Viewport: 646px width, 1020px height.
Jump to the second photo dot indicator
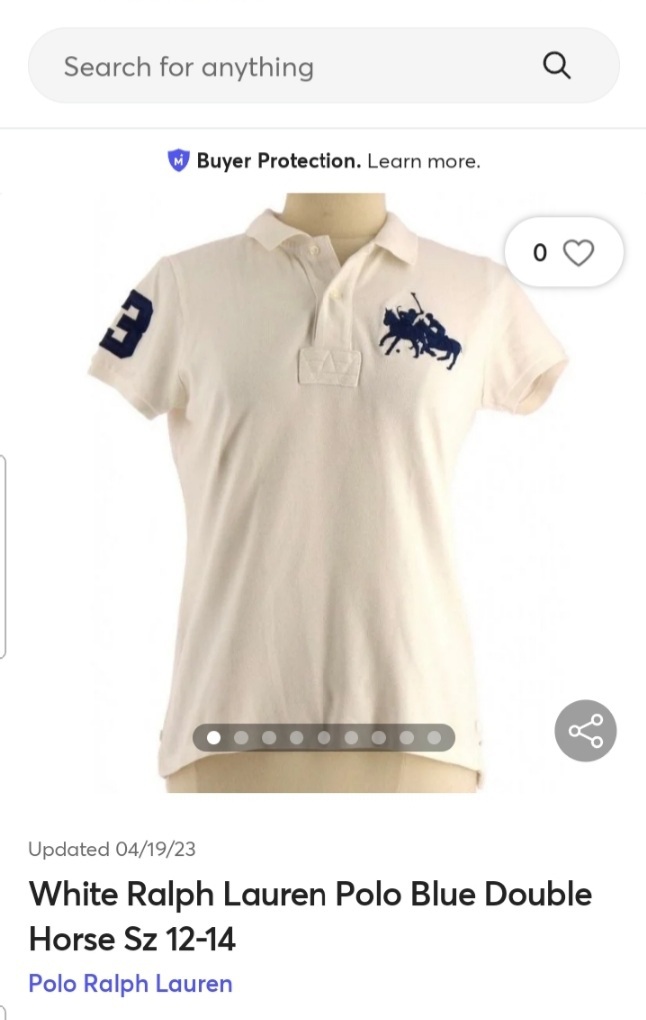point(241,738)
